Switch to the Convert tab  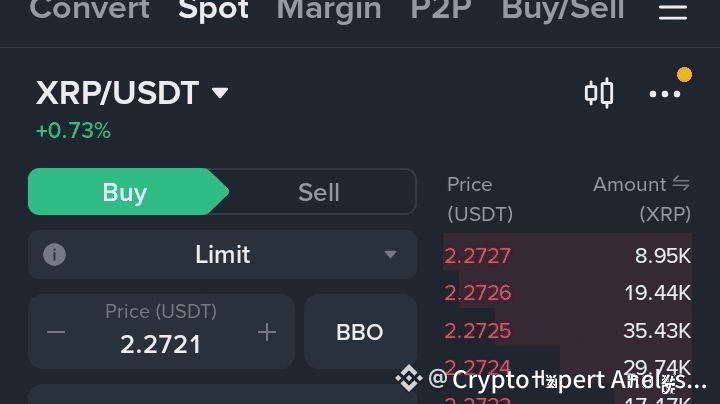[x=90, y=10]
